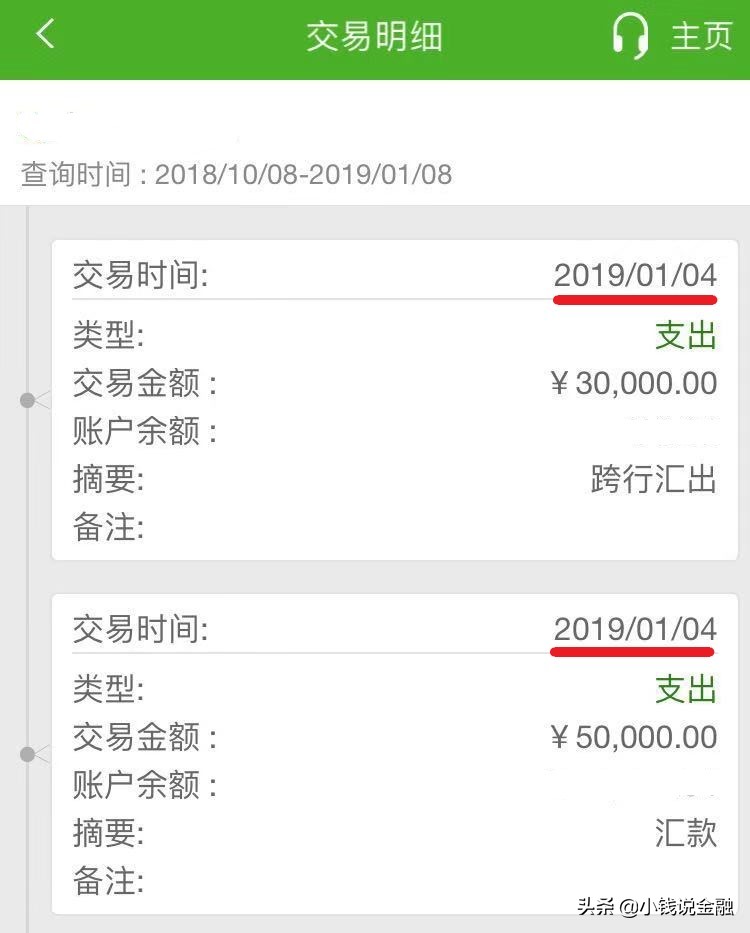Image resolution: width=750 pixels, height=933 pixels.
Task: Select the timeline dot beside the second transaction
Action: pos(25,755)
